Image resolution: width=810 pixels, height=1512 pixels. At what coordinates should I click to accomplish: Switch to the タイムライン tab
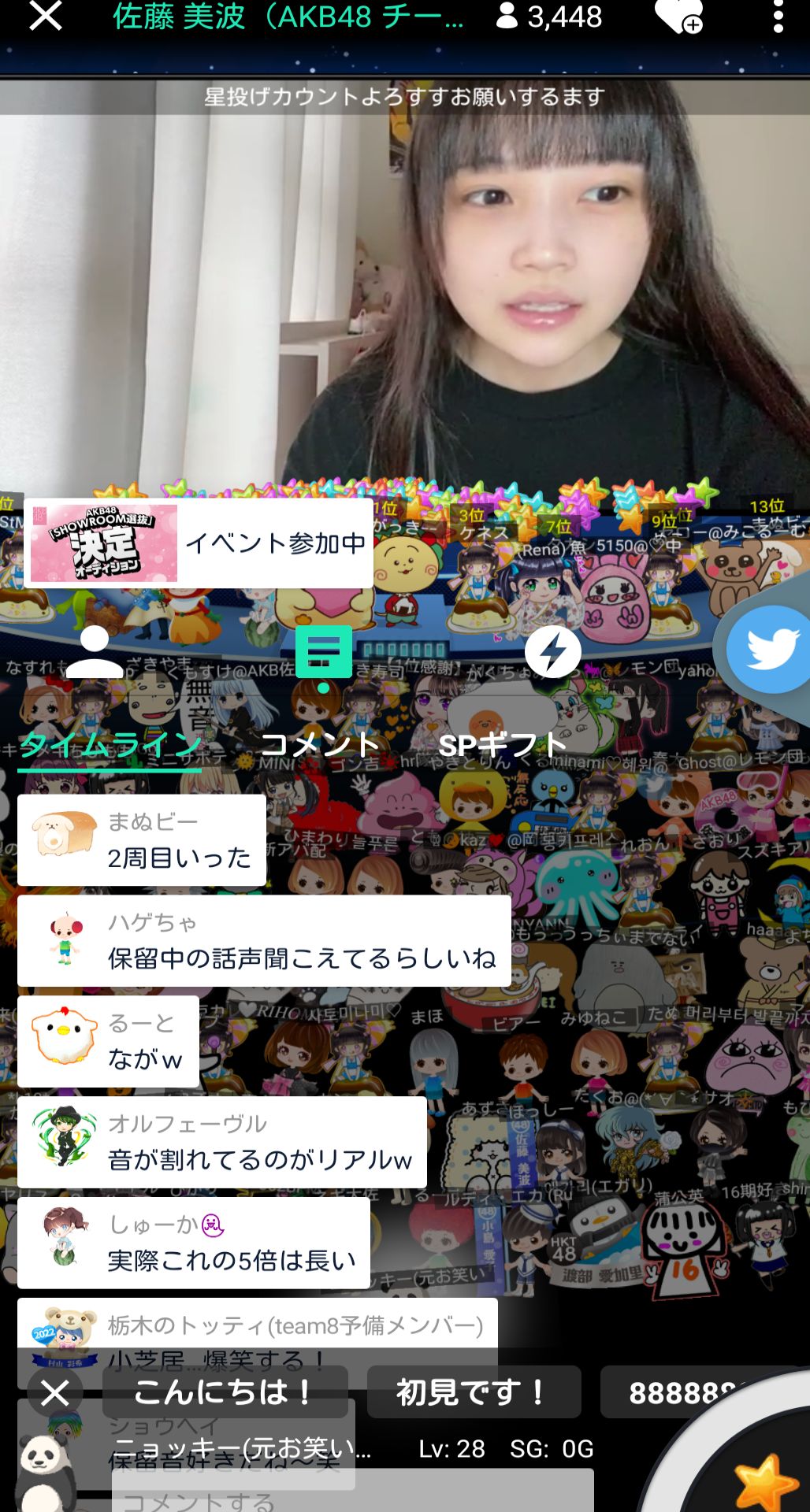[x=110, y=745]
